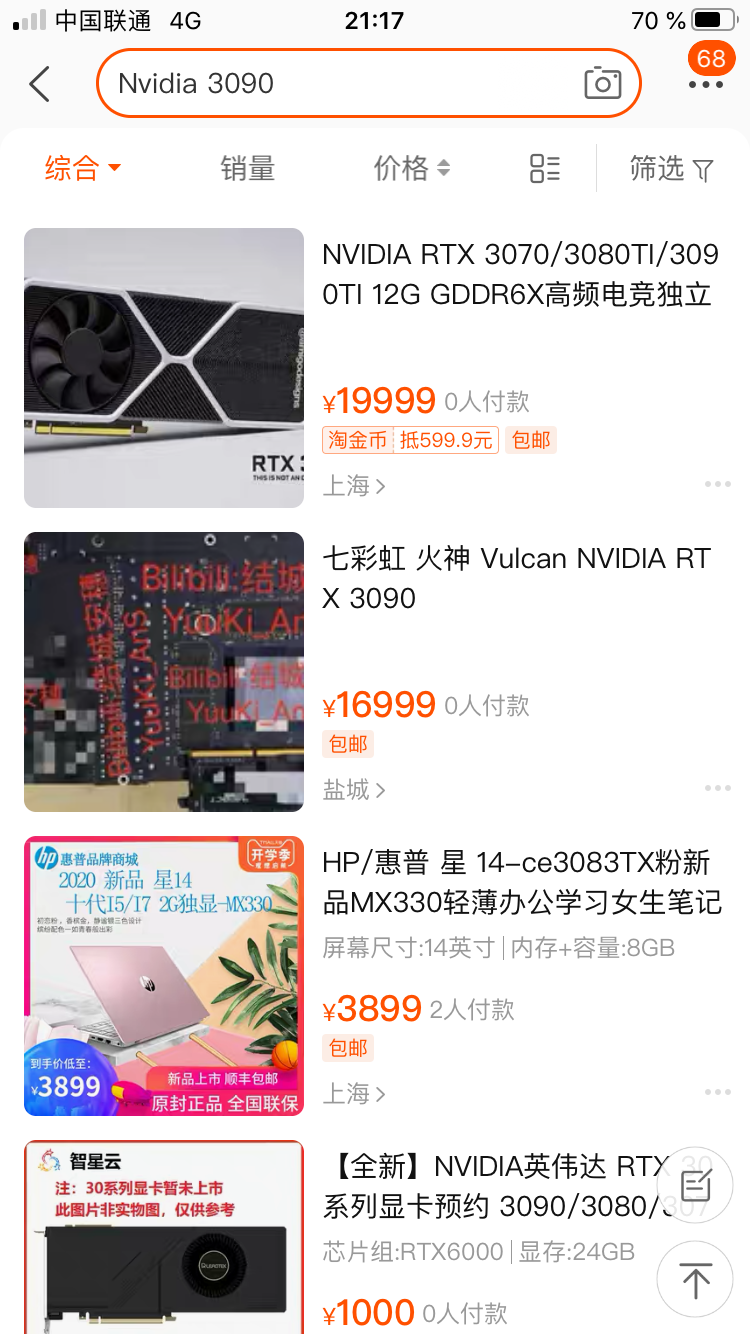This screenshot has height=1334, width=750.
Task: Open the three-dot menu with badge 68
Action: (x=706, y=84)
